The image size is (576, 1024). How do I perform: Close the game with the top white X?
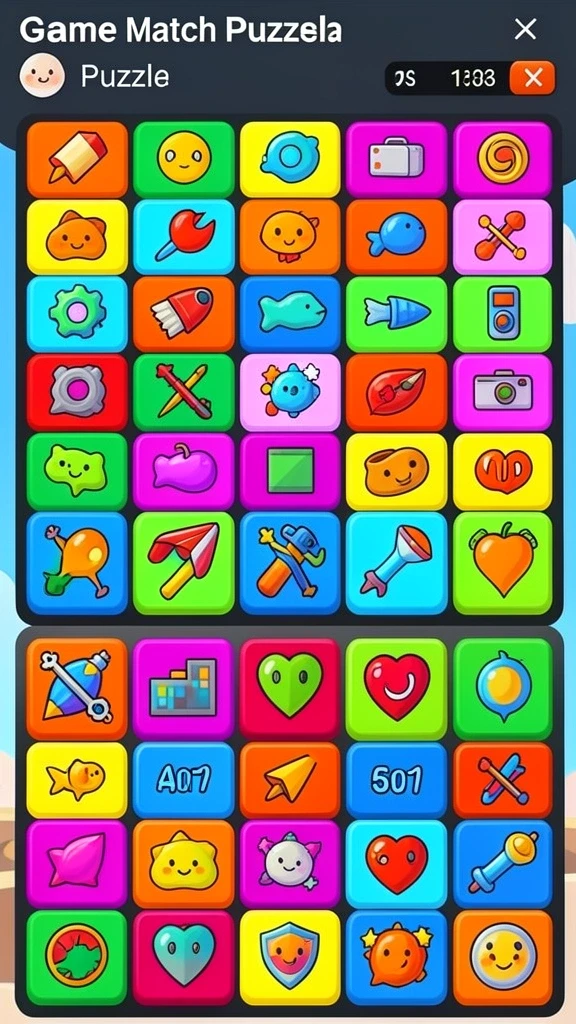pos(525,29)
